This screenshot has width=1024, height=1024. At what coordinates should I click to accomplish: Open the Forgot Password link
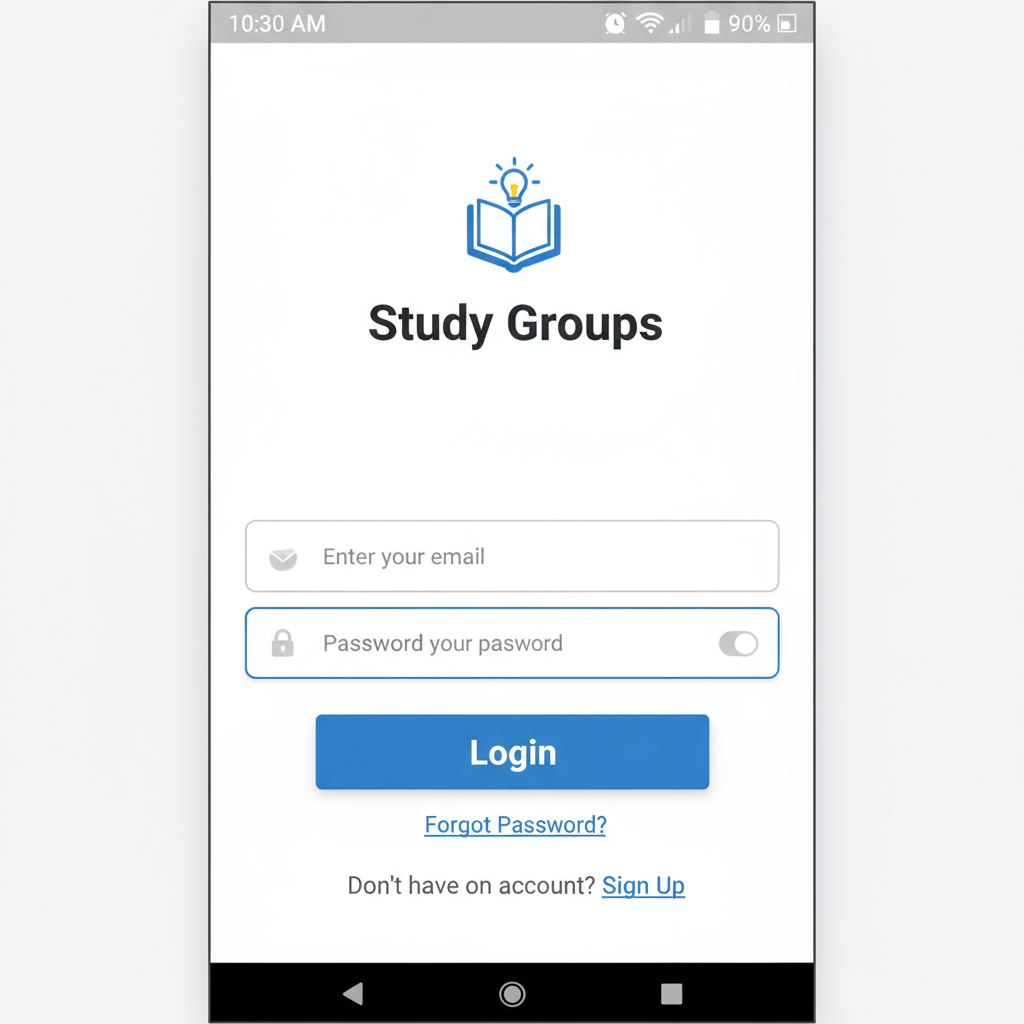click(x=515, y=825)
